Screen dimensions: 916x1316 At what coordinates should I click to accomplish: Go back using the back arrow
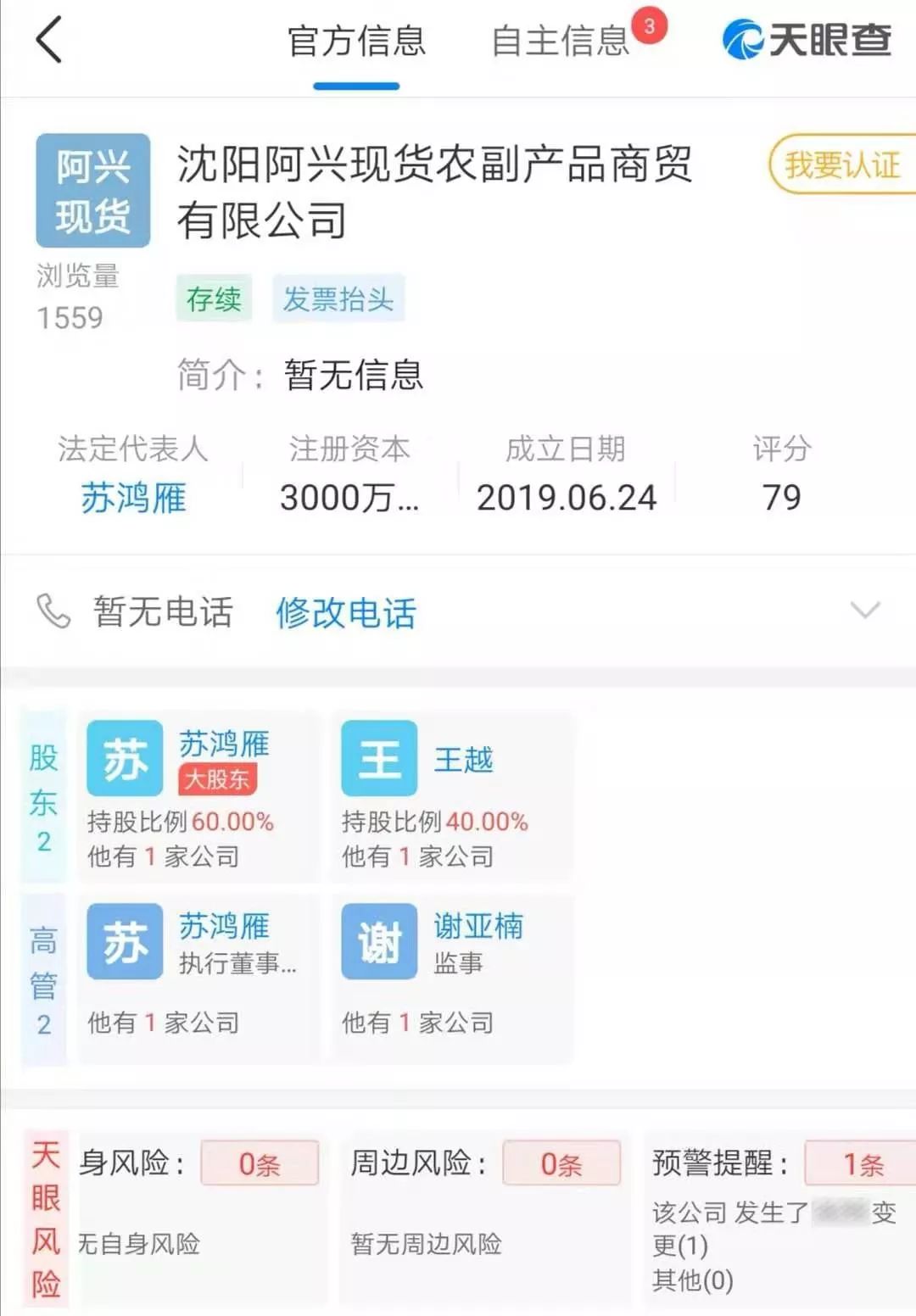point(49,41)
